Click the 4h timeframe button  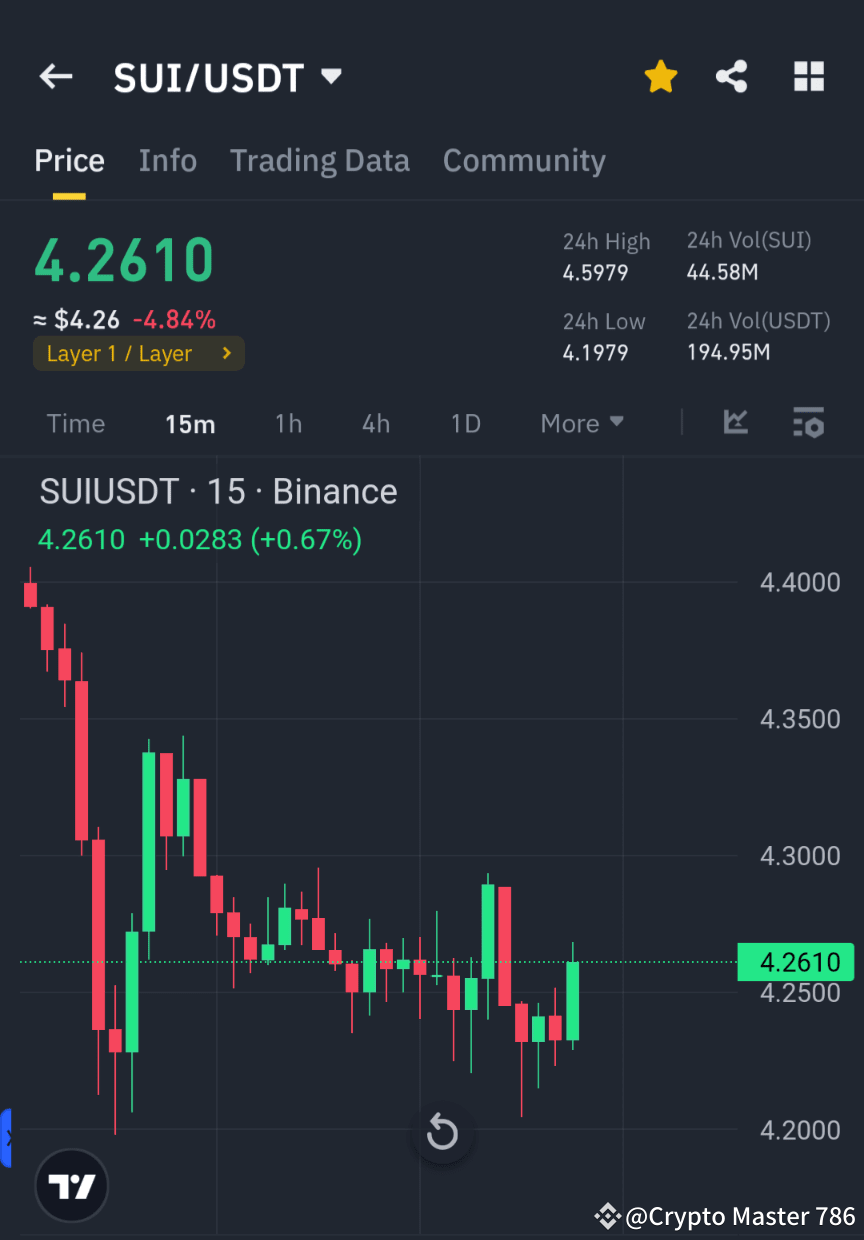tap(375, 423)
